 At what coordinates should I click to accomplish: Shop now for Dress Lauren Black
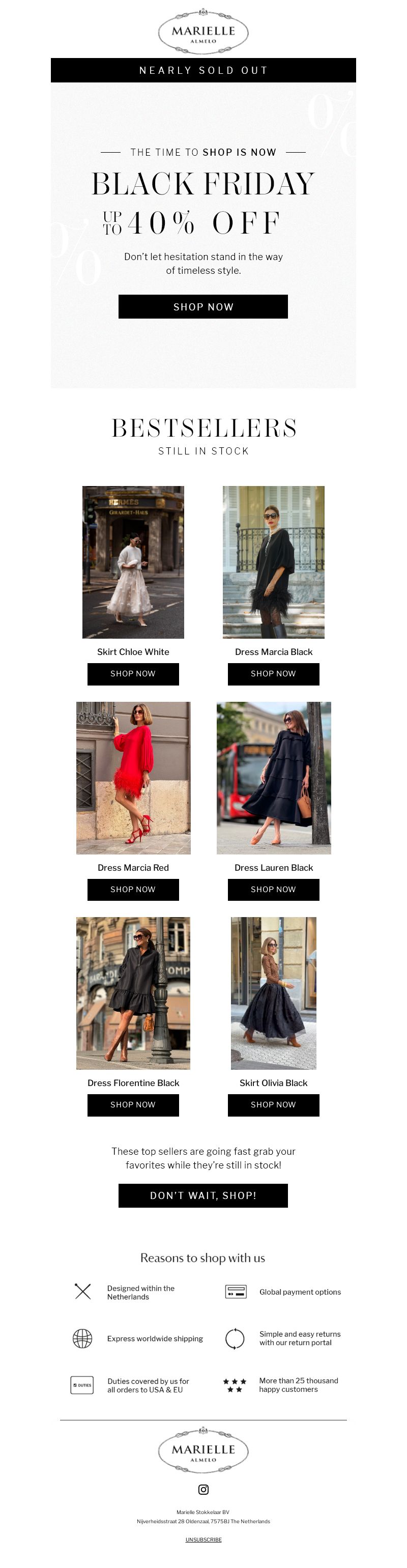273,889
